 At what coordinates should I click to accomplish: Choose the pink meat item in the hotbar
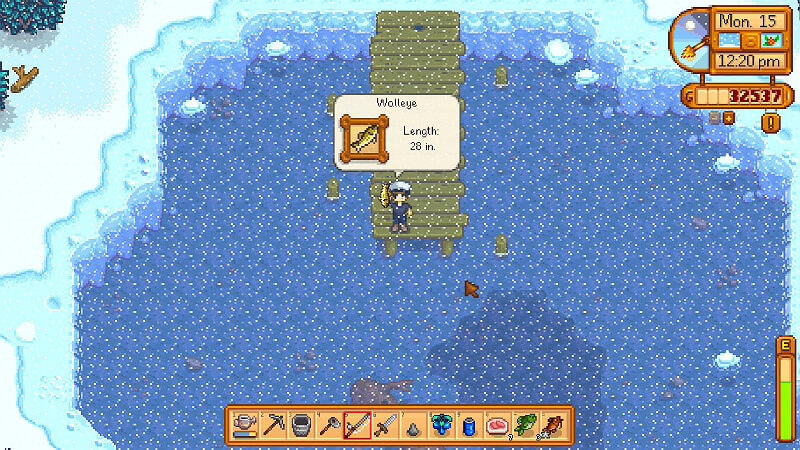496,425
